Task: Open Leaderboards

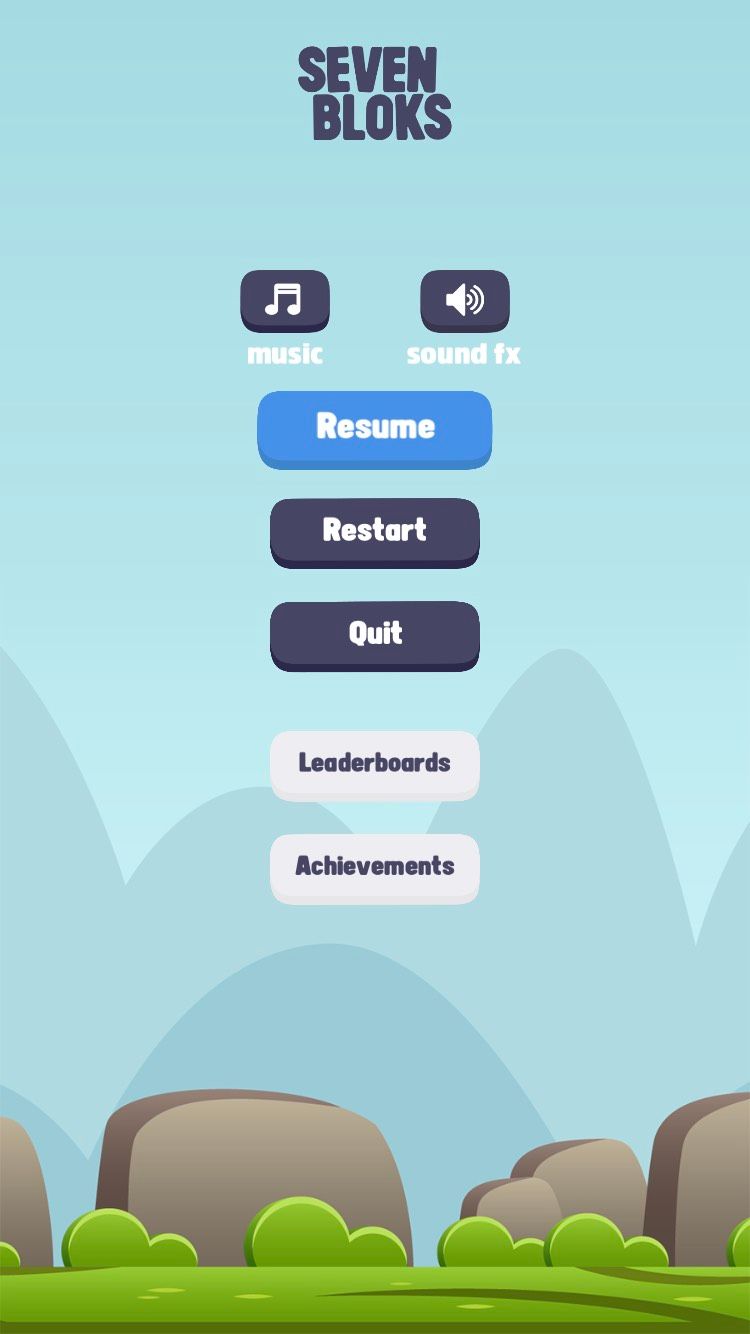Action: [x=375, y=763]
